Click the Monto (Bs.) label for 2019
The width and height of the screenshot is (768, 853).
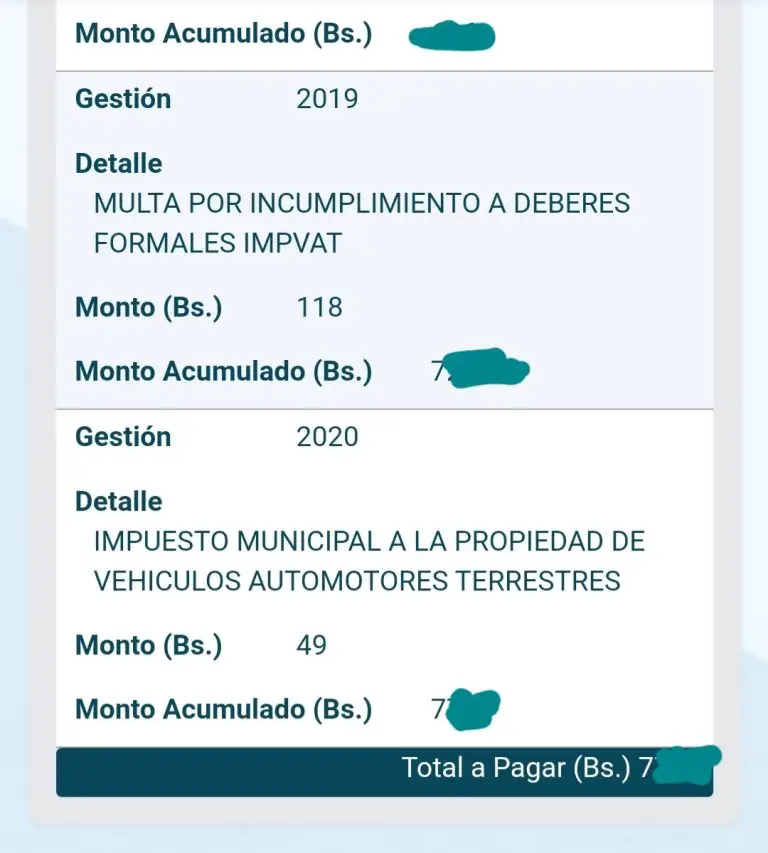point(152,307)
